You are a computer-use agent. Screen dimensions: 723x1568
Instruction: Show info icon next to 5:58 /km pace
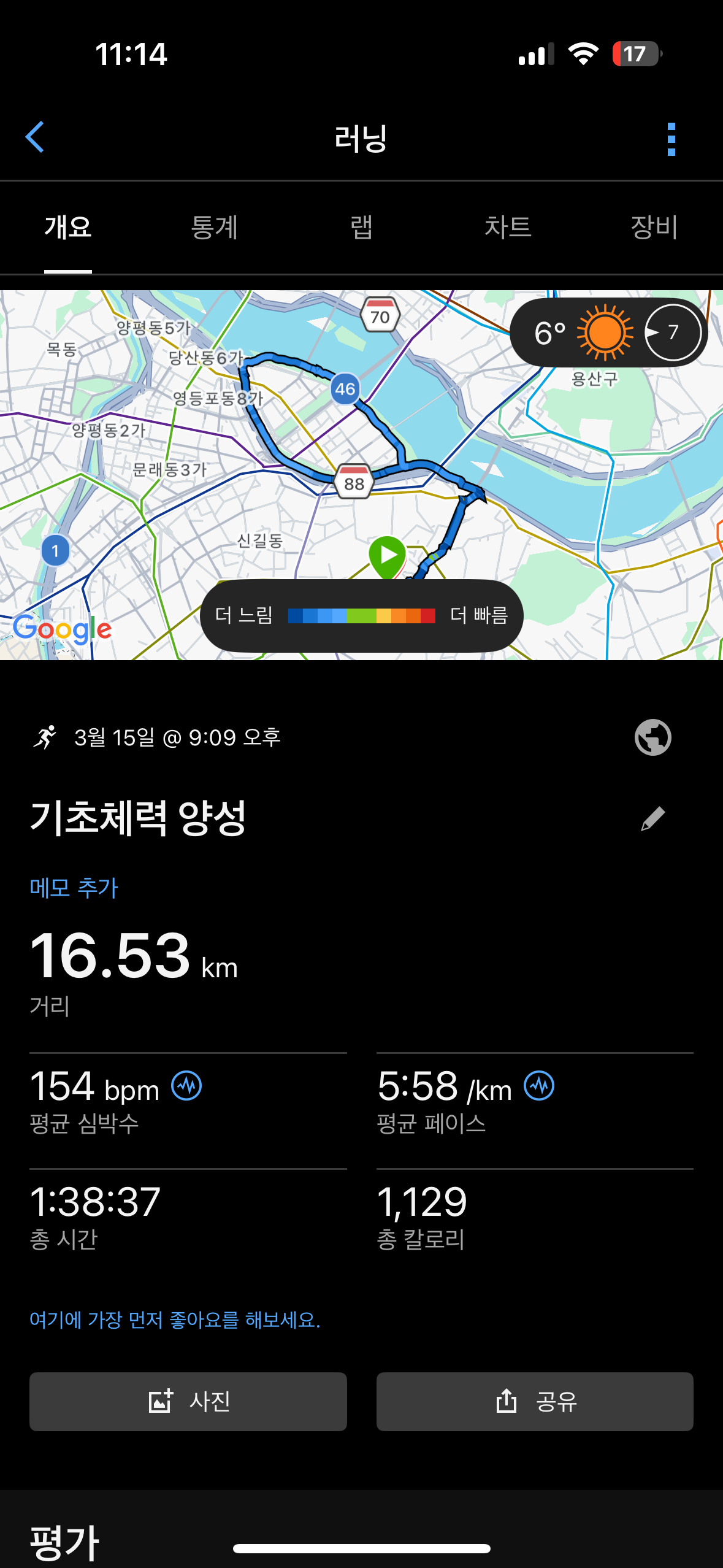click(539, 1086)
